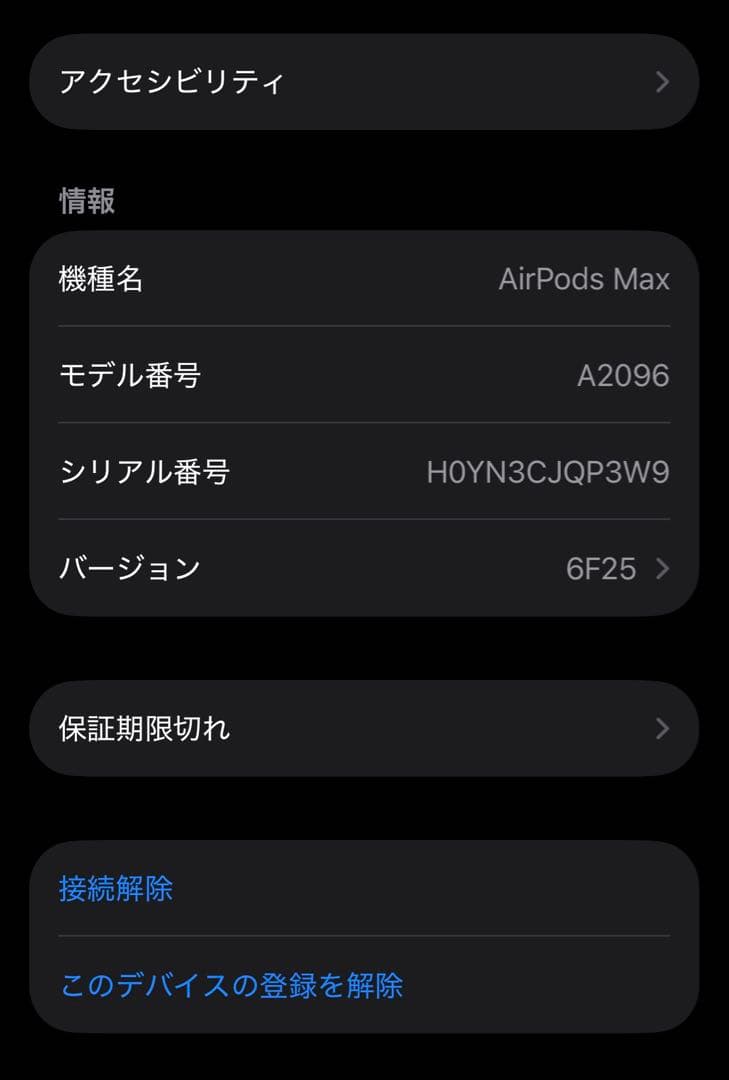Expand the アクセシビリティ row chevron

click(661, 82)
